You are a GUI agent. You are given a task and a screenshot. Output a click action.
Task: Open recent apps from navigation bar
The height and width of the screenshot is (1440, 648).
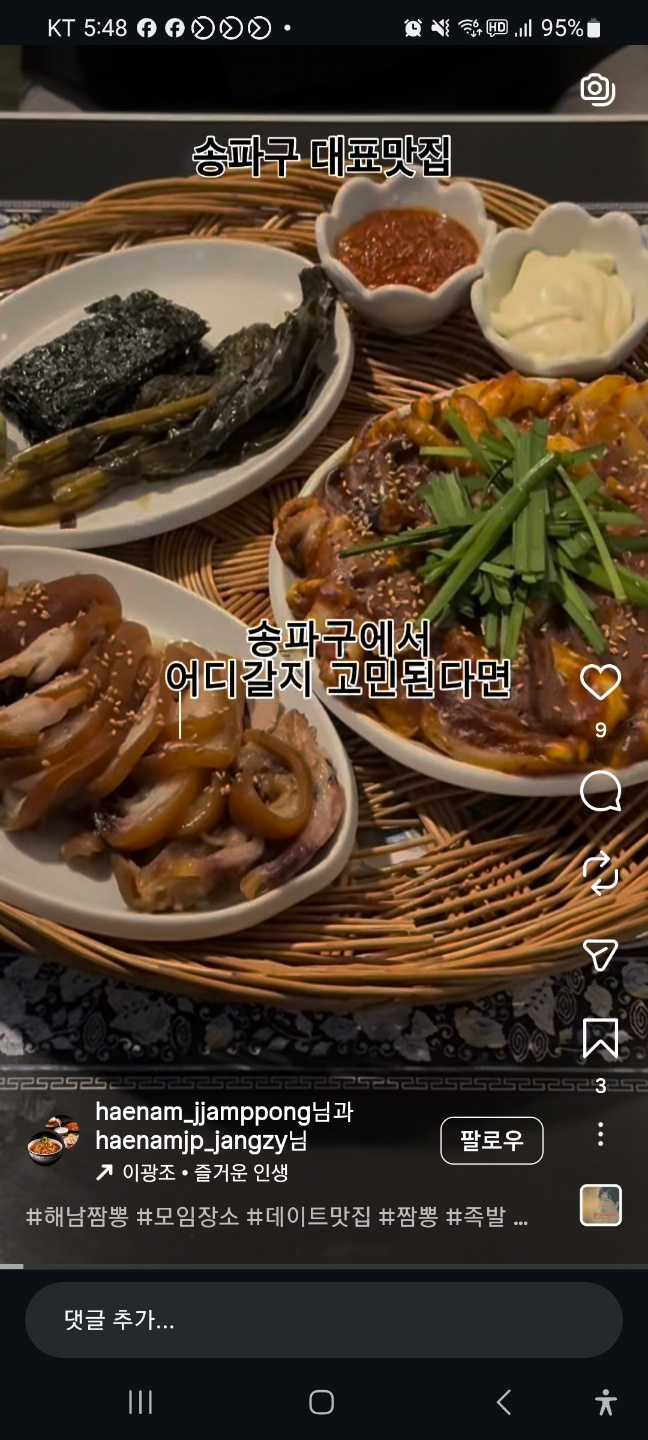pyautogui.click(x=140, y=1402)
